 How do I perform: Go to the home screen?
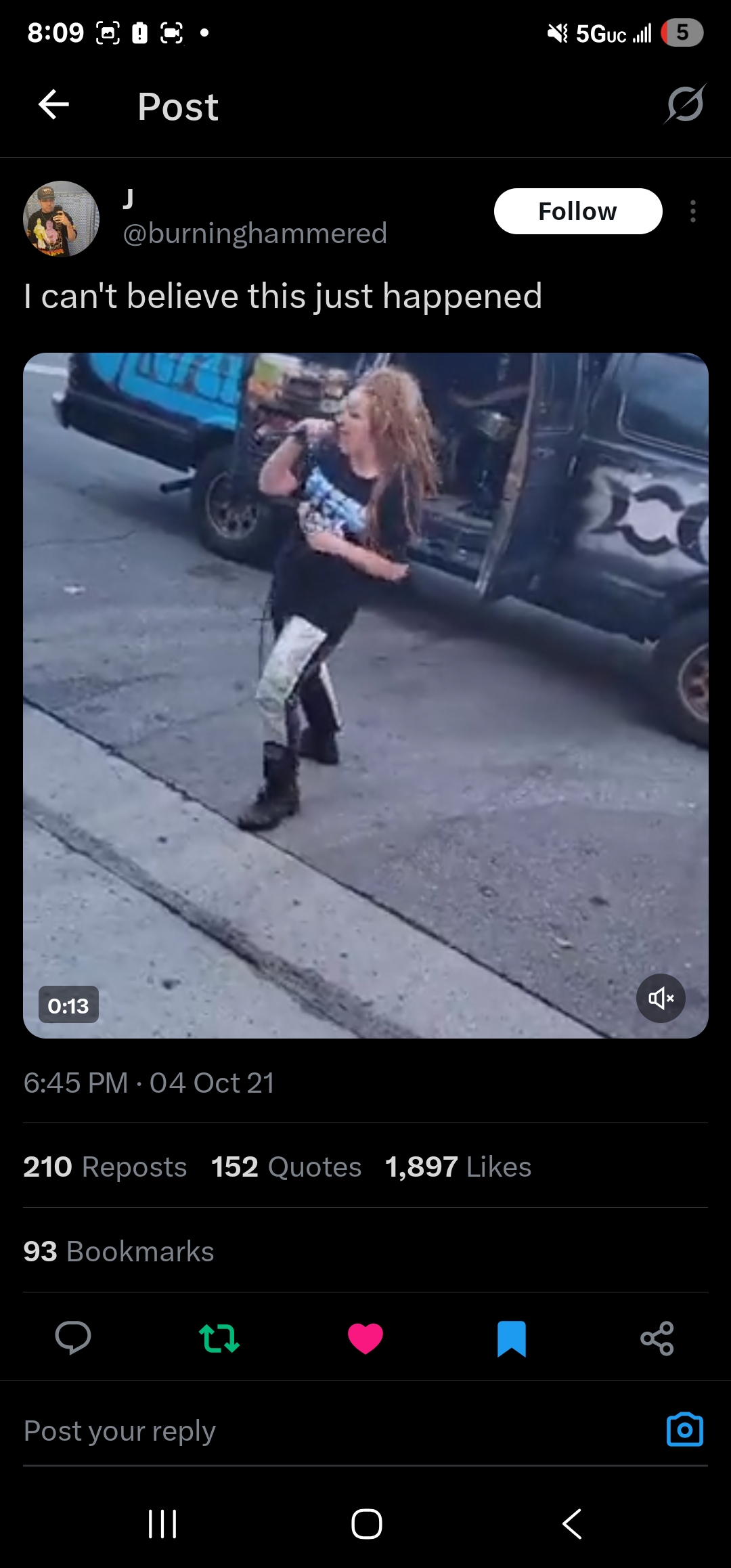[x=366, y=1524]
